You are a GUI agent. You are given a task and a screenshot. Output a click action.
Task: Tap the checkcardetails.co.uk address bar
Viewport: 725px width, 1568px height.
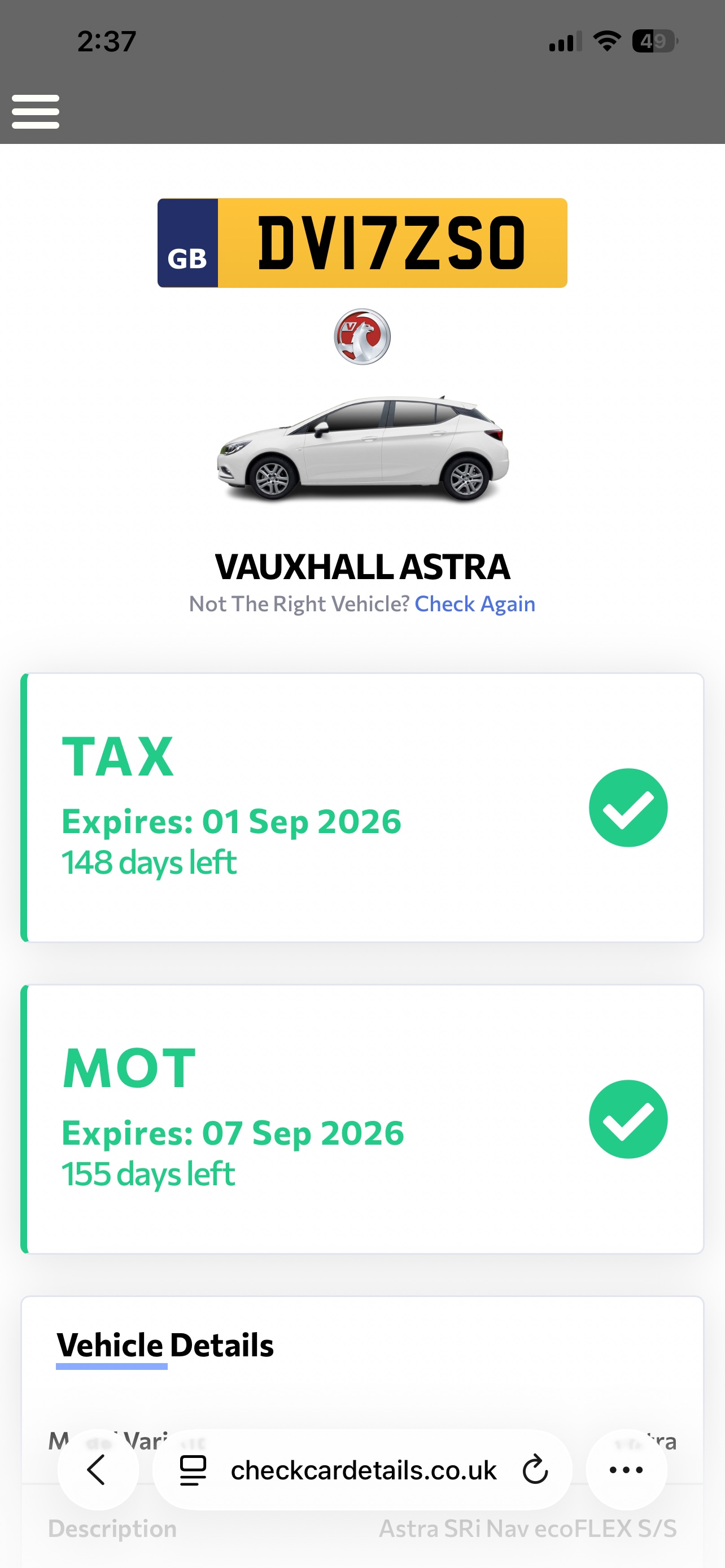click(x=364, y=1470)
